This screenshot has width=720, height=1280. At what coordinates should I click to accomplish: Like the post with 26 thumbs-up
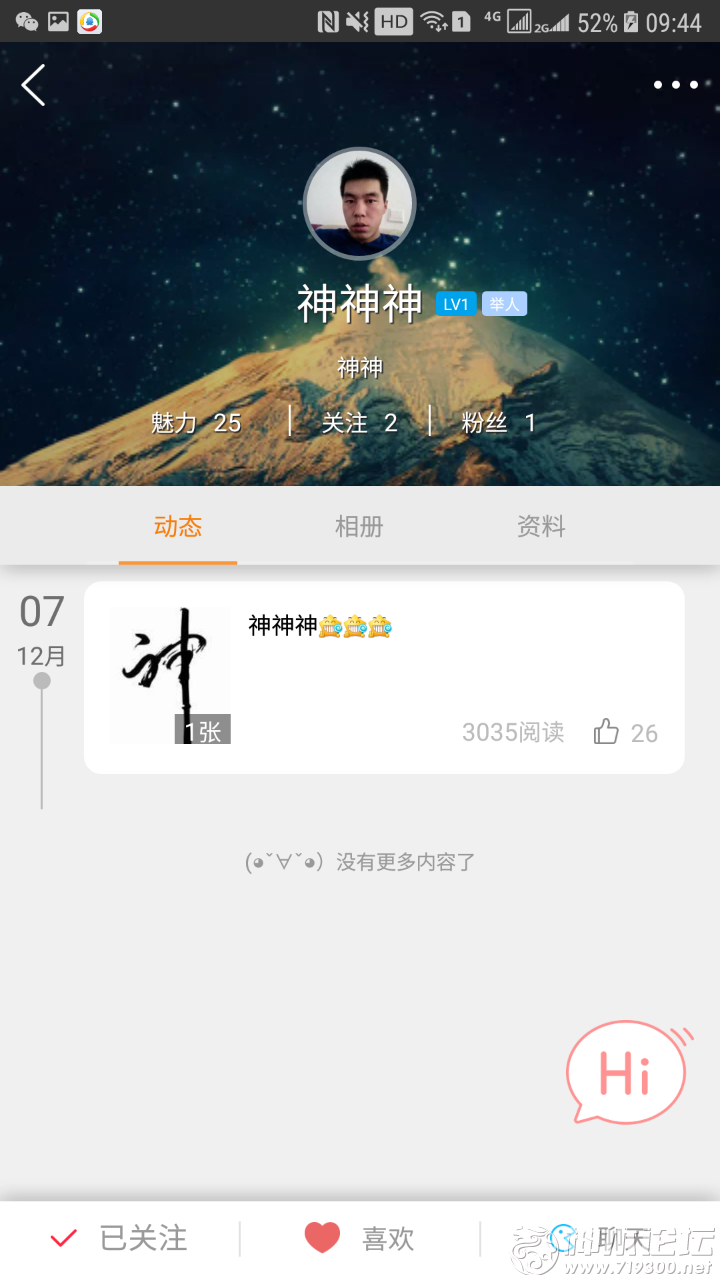click(x=608, y=732)
